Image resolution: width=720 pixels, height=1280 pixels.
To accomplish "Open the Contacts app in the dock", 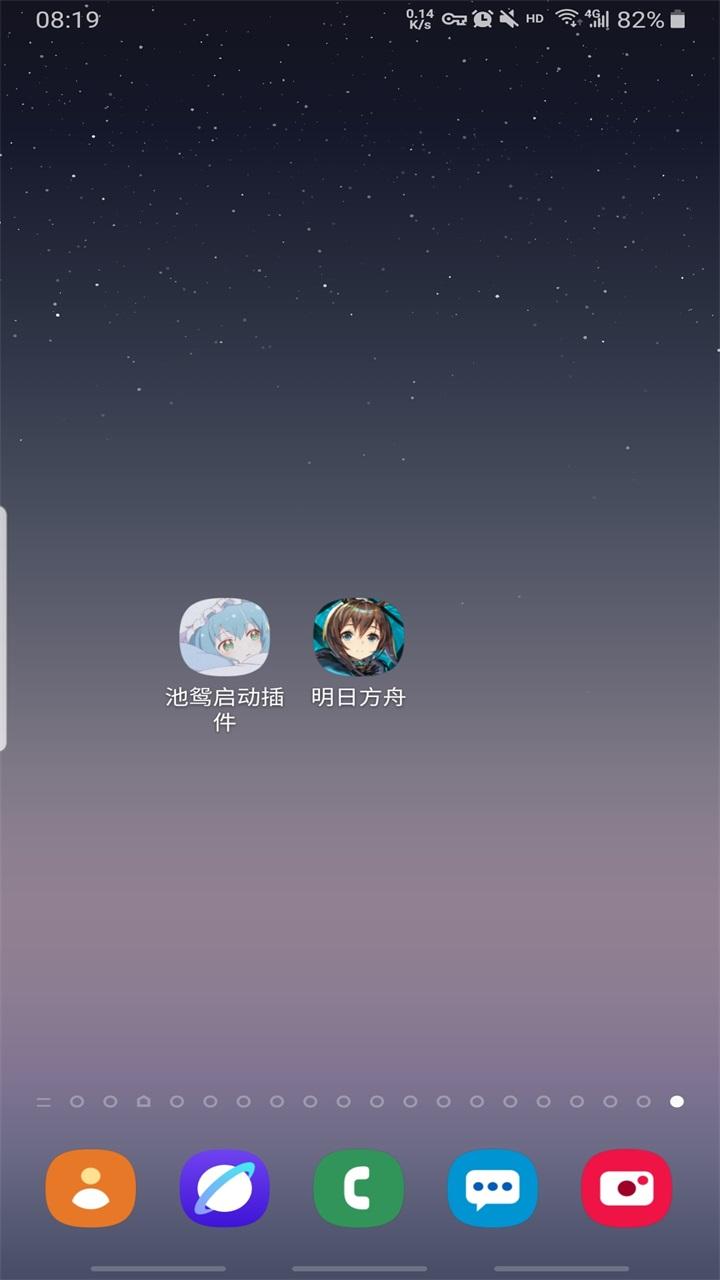I will pos(91,1188).
